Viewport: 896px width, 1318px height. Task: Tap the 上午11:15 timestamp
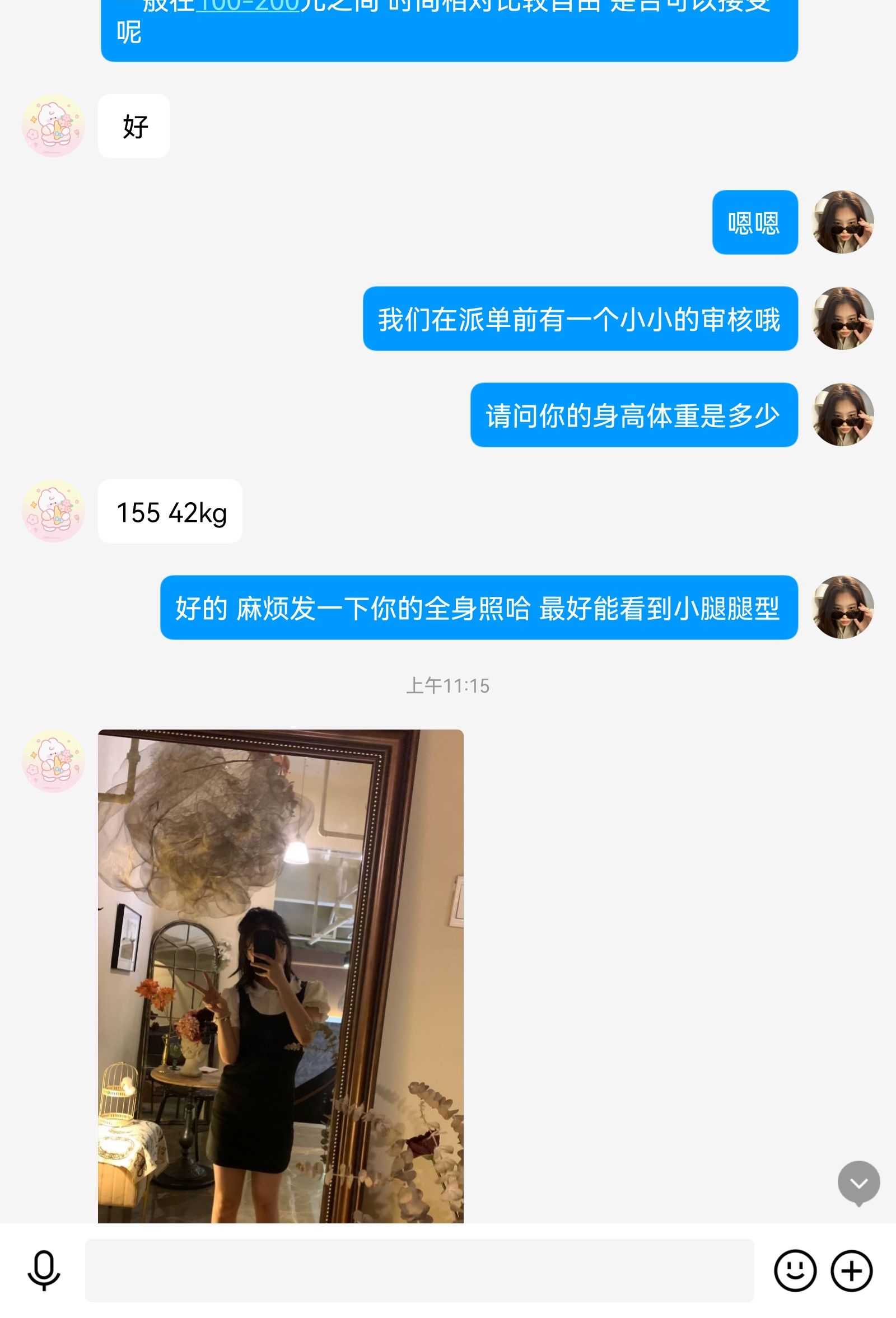pyautogui.click(x=448, y=686)
